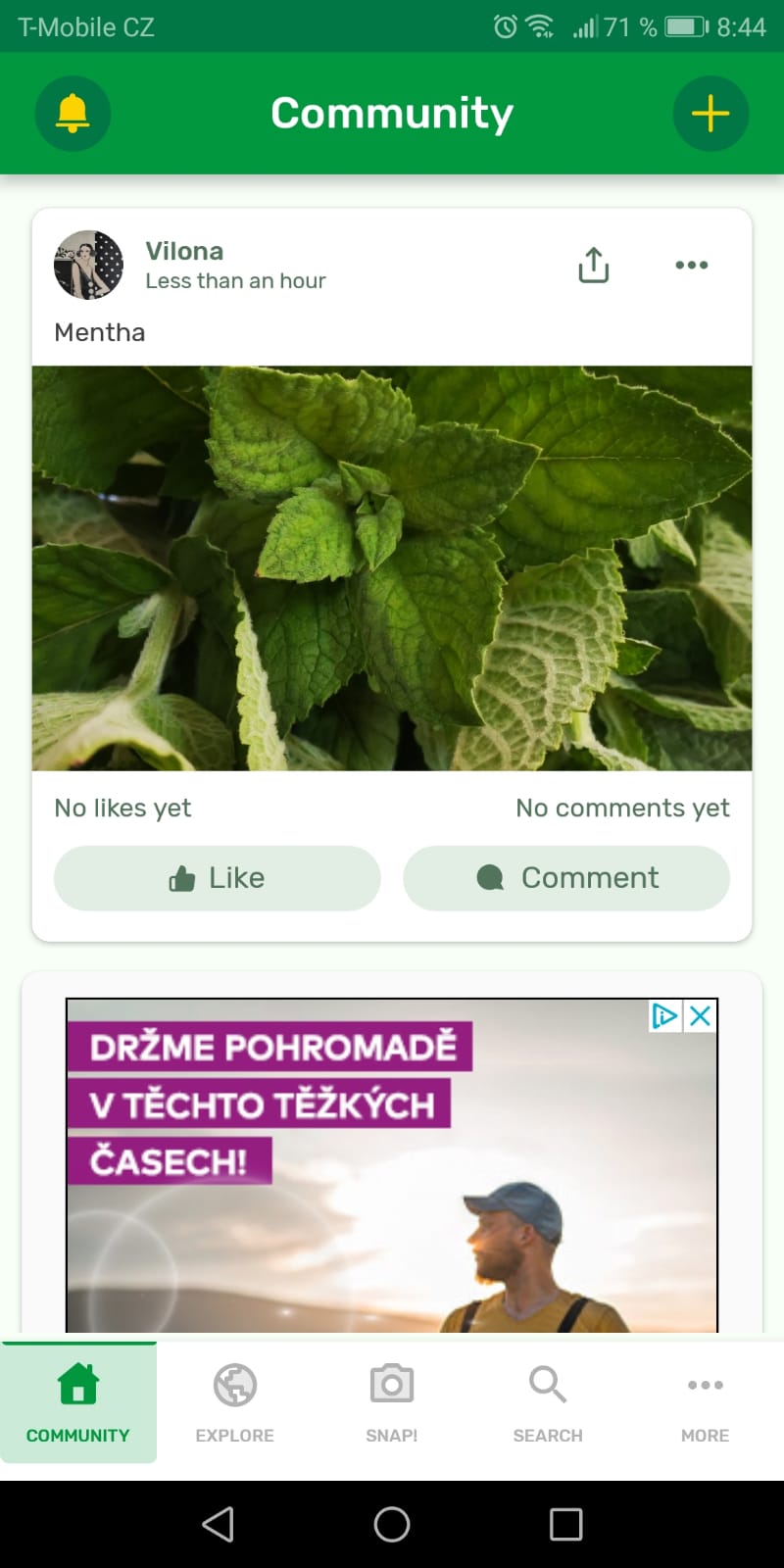Go to the Search tab
784x1568 pixels.
[548, 1403]
